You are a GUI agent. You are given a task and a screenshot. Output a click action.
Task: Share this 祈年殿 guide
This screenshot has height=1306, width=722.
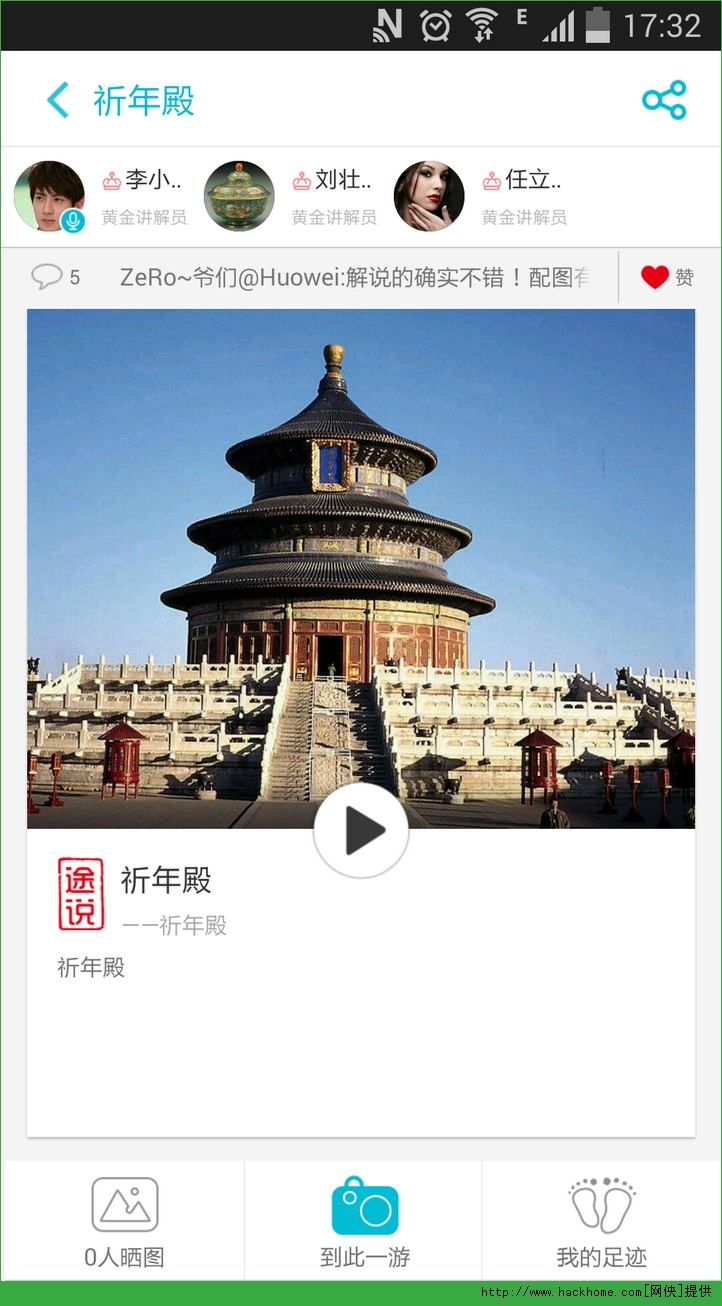664,100
